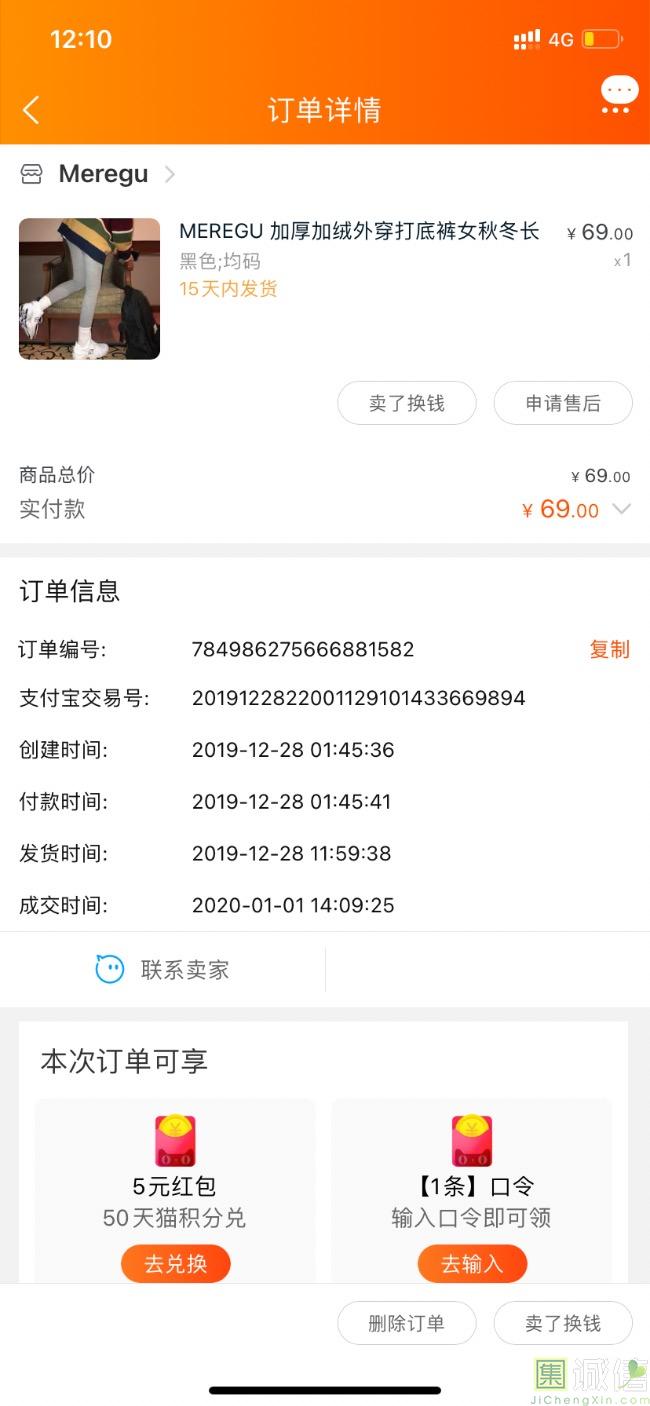
Task: Tap 去输入 to enter the 口令
Action: click(472, 1263)
